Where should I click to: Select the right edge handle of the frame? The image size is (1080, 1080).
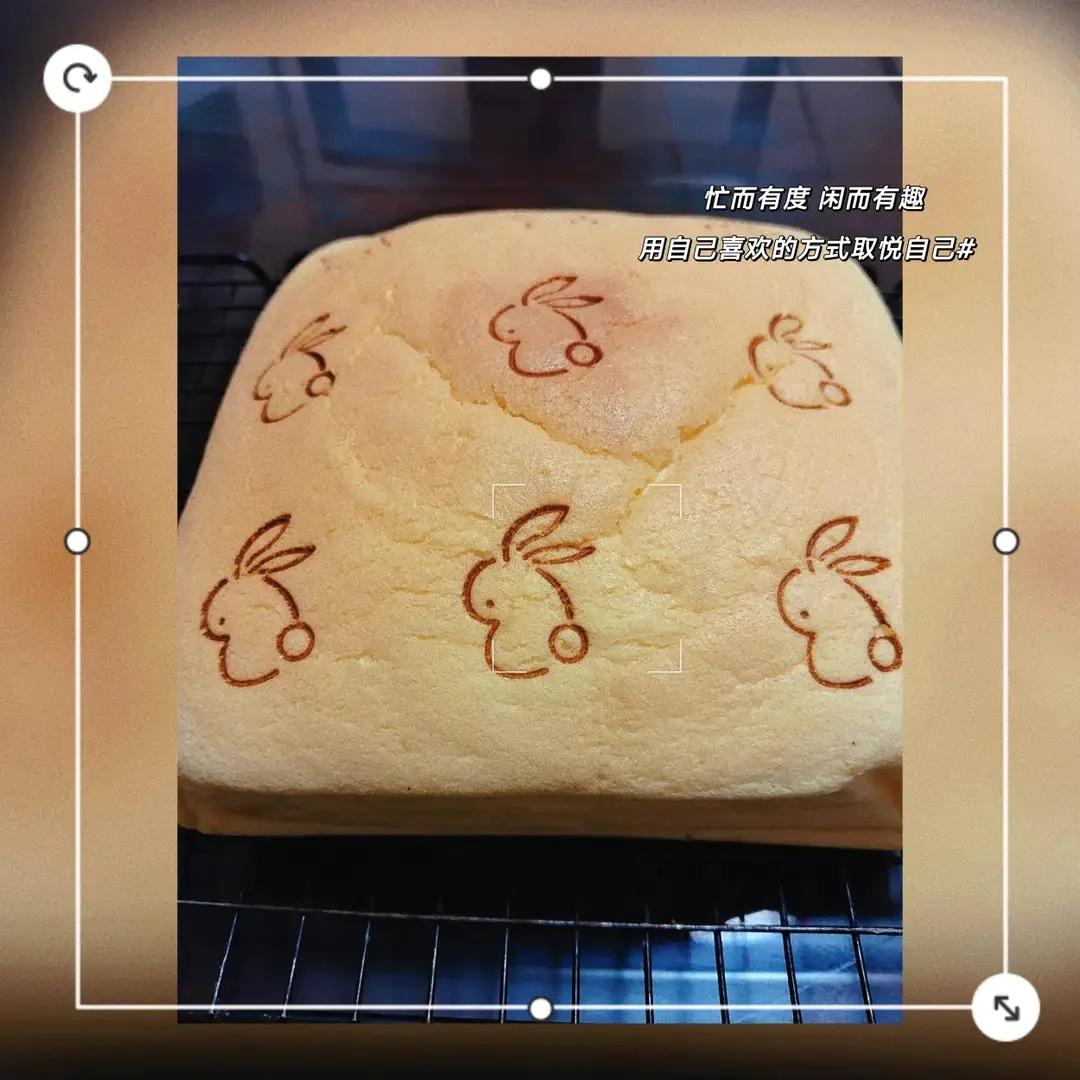(x=1005, y=542)
